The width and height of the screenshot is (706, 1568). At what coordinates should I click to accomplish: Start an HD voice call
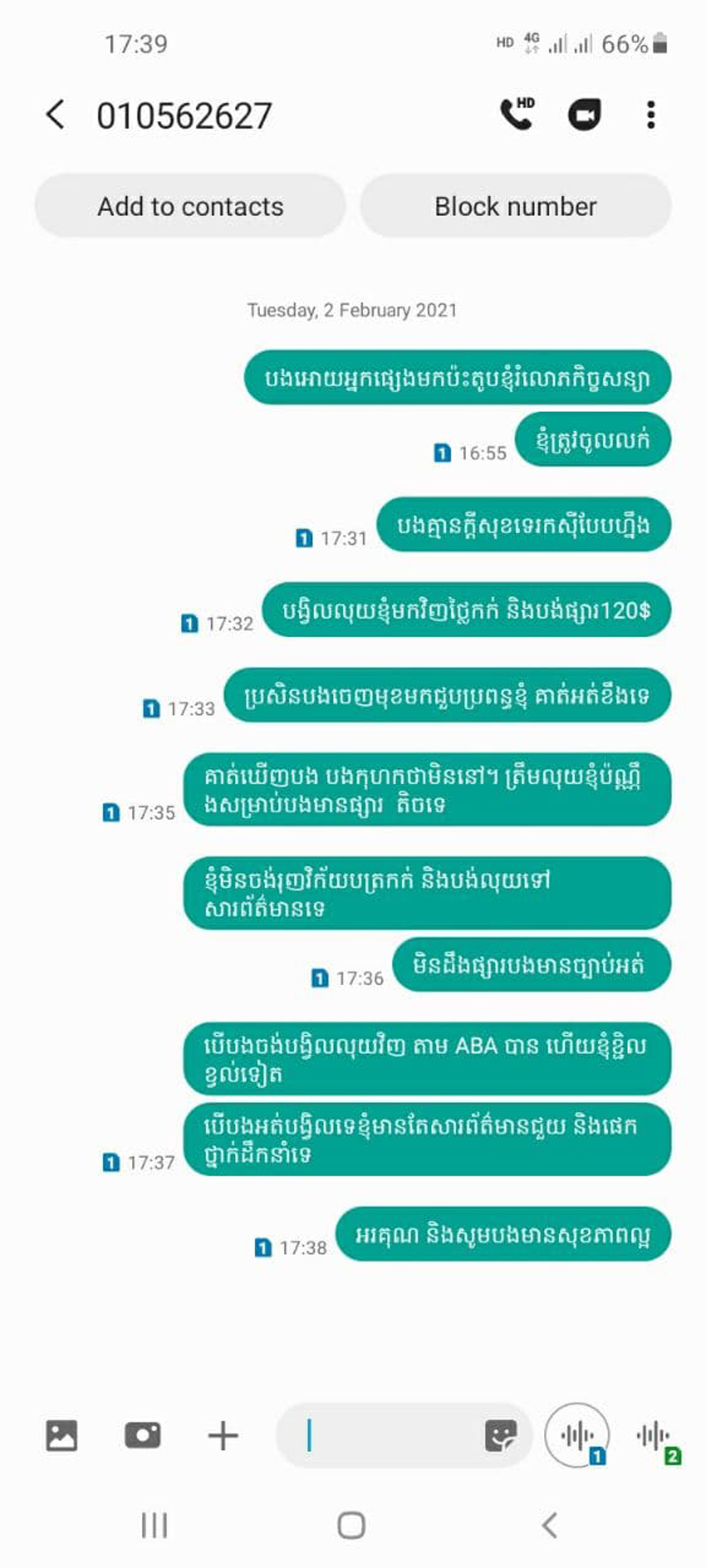pos(517,115)
